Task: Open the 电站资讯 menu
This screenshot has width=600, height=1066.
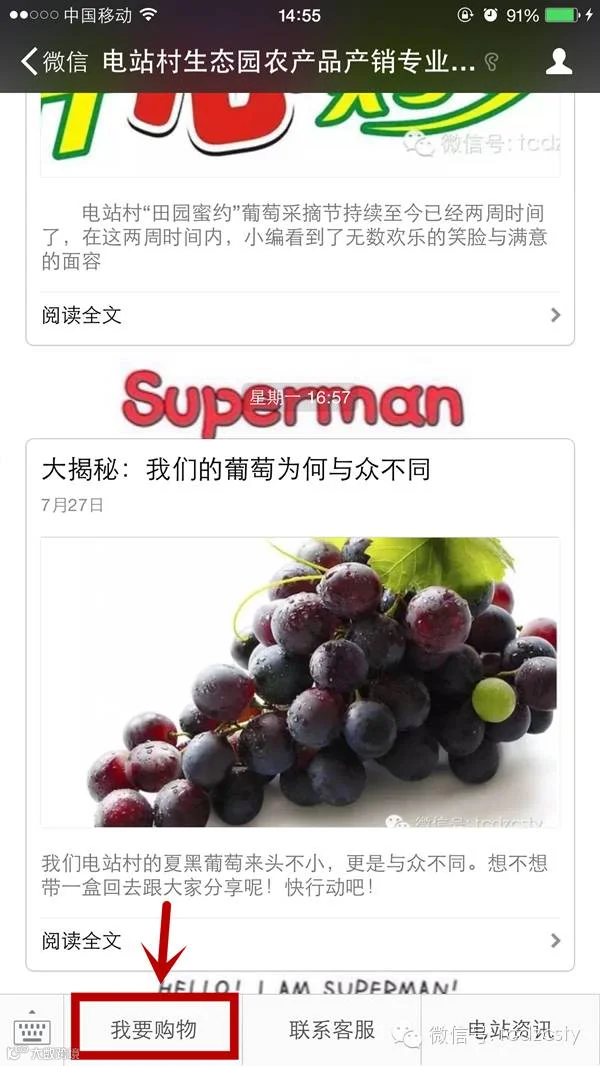Action: pyautogui.click(x=511, y=1029)
